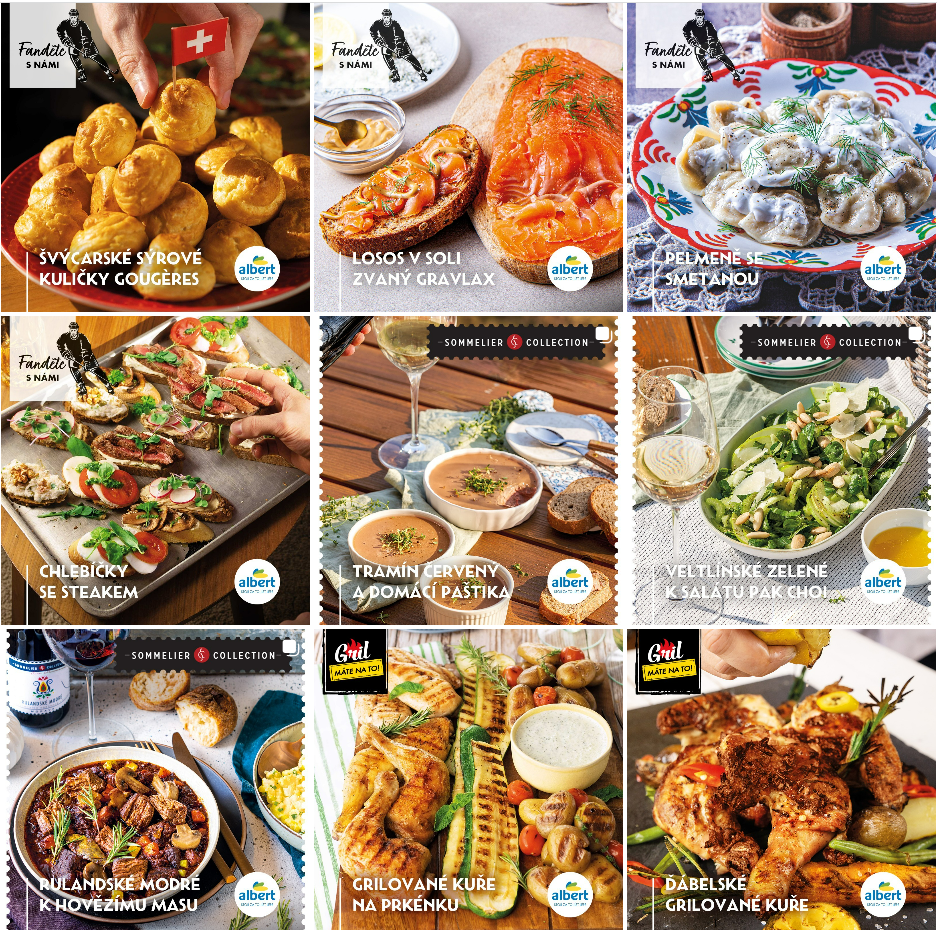Image resolution: width=937 pixels, height=930 pixels.
Task: View the Rulandské modré k hovězímu masu post
Action: click(x=155, y=780)
